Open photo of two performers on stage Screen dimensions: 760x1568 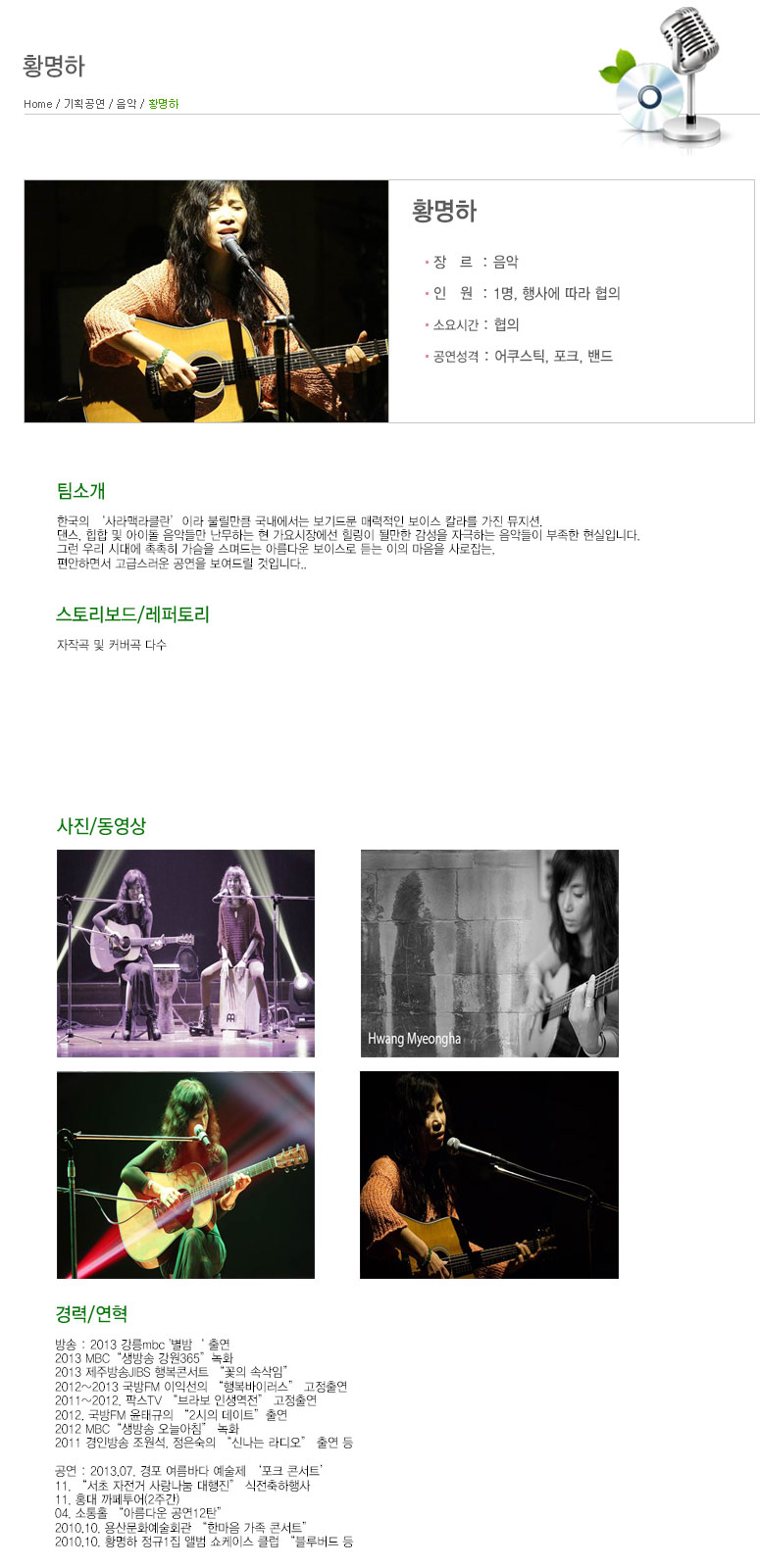pyautogui.click(x=185, y=953)
